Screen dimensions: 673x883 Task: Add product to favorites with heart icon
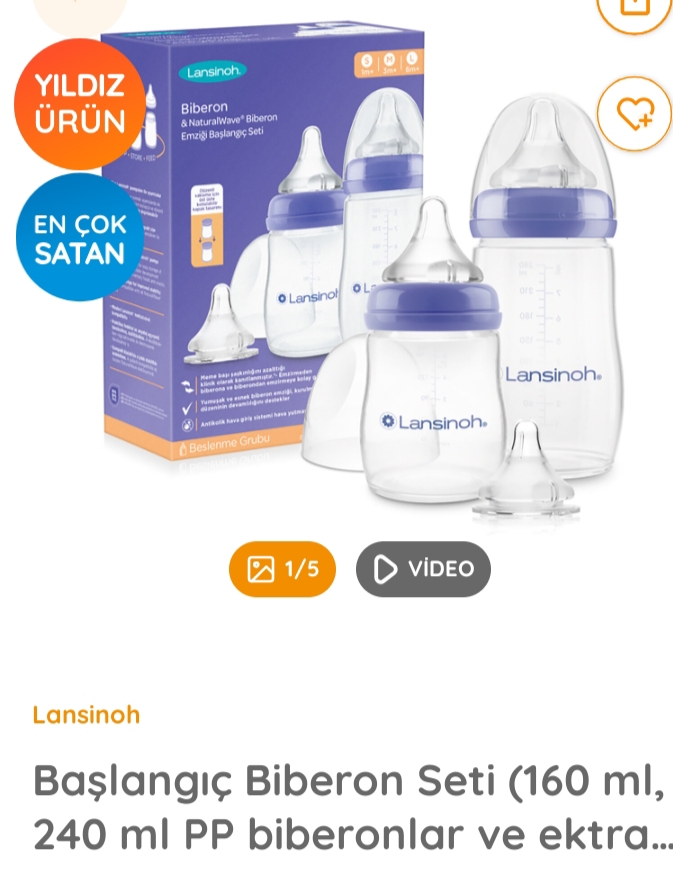click(634, 113)
